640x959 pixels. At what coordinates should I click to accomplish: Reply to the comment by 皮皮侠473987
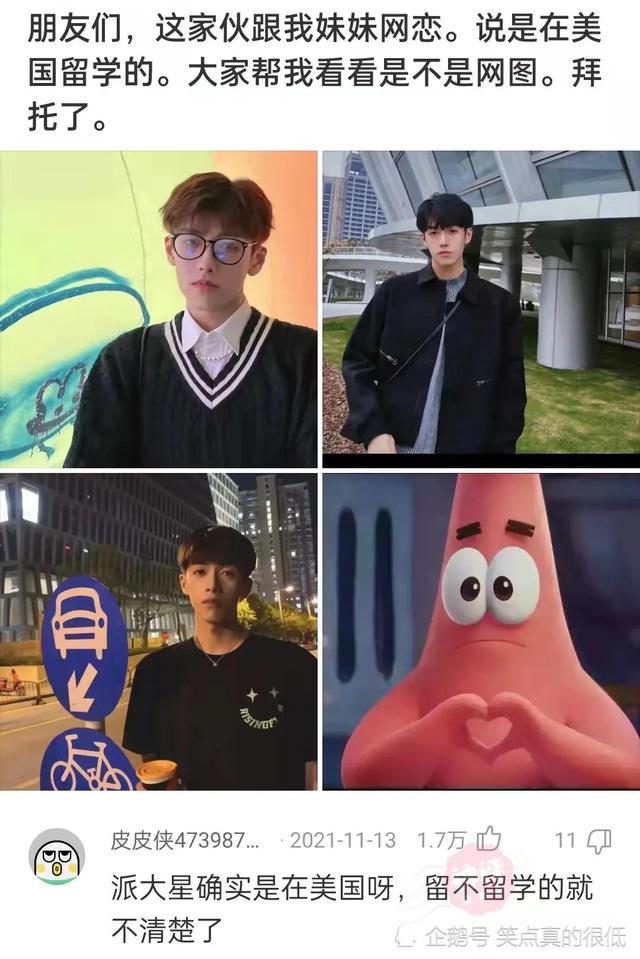point(598,841)
